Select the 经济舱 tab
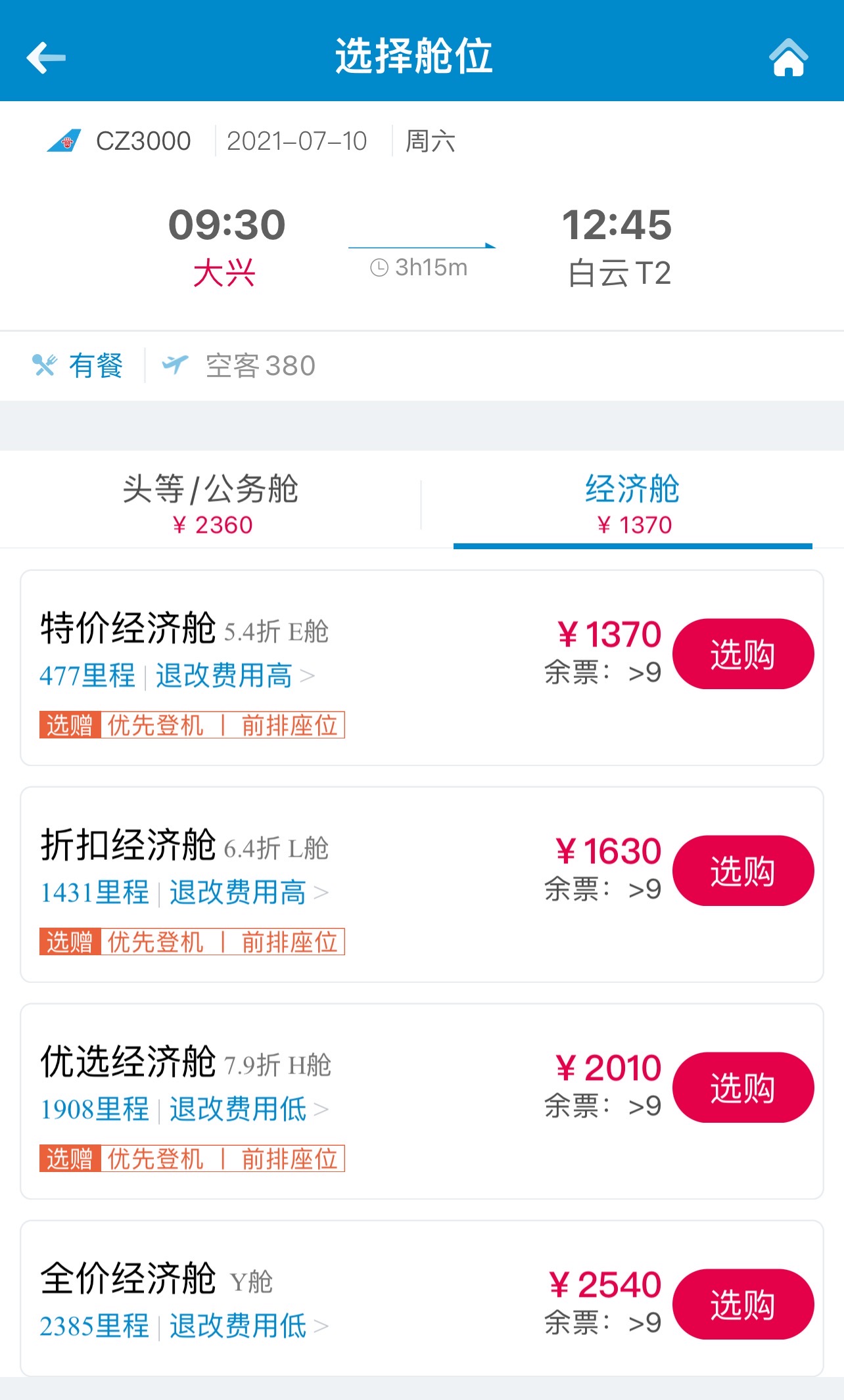This screenshot has width=844, height=1400. 632,503
